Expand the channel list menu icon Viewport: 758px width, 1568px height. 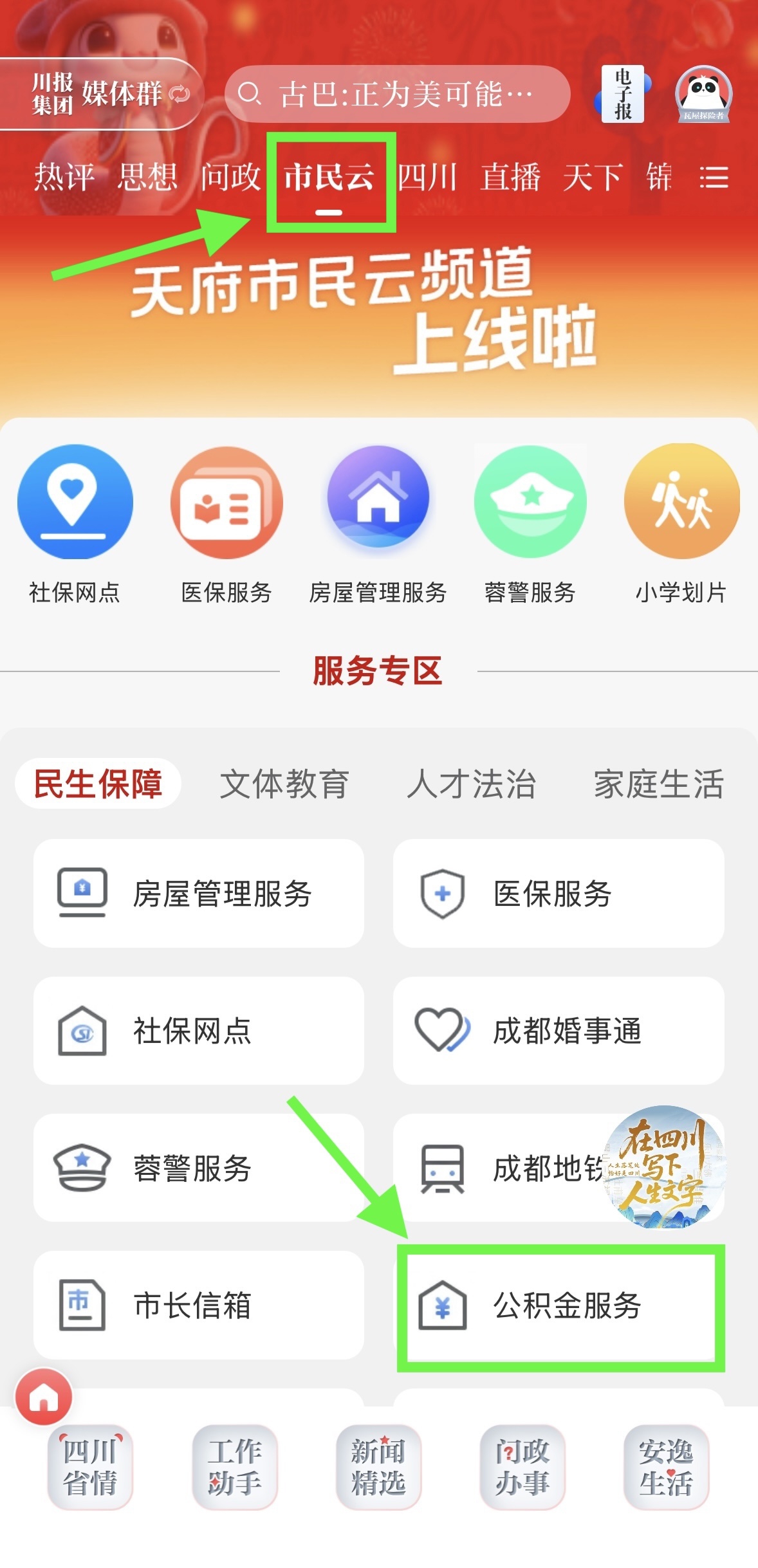coord(714,178)
